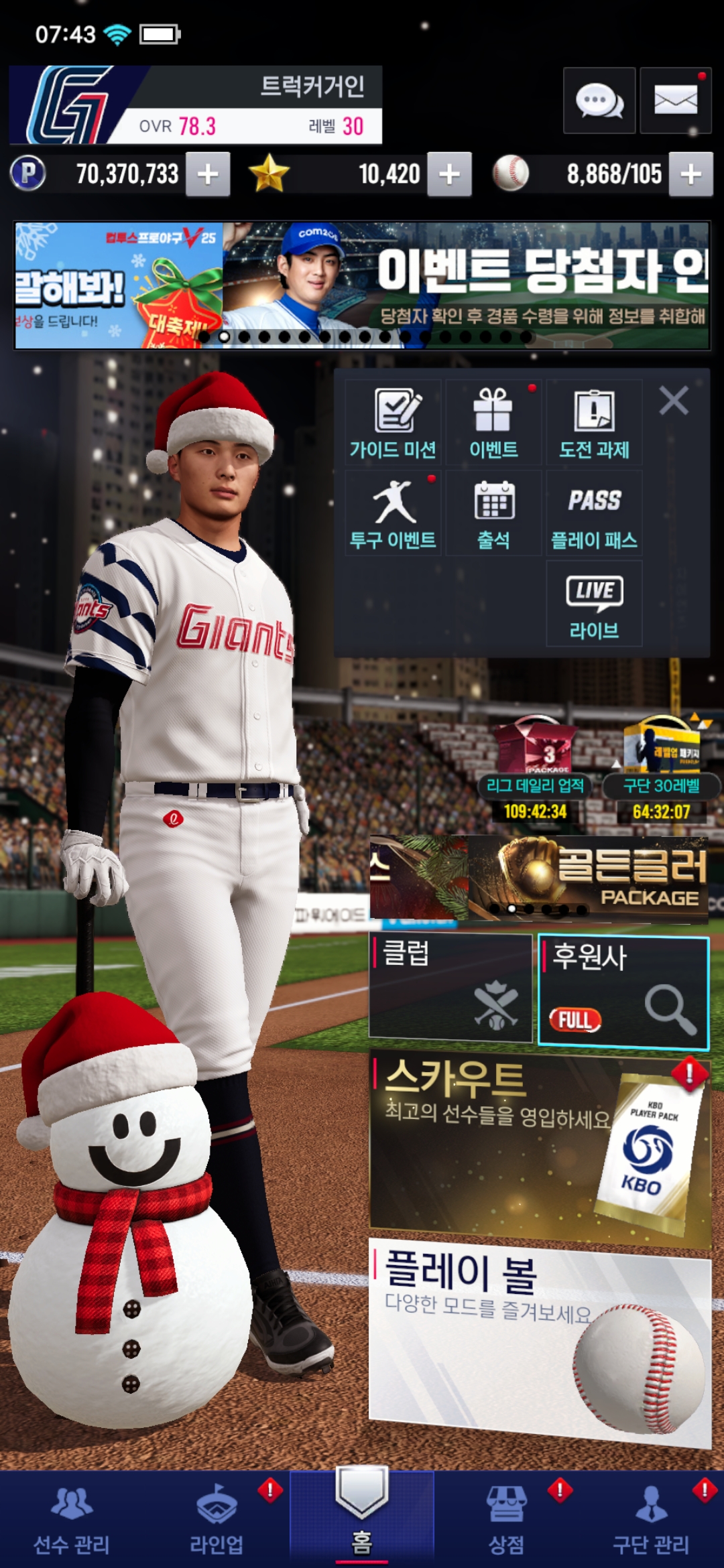Open 가이드 미션 menu item
The width and height of the screenshot is (724, 1568).
point(393,423)
